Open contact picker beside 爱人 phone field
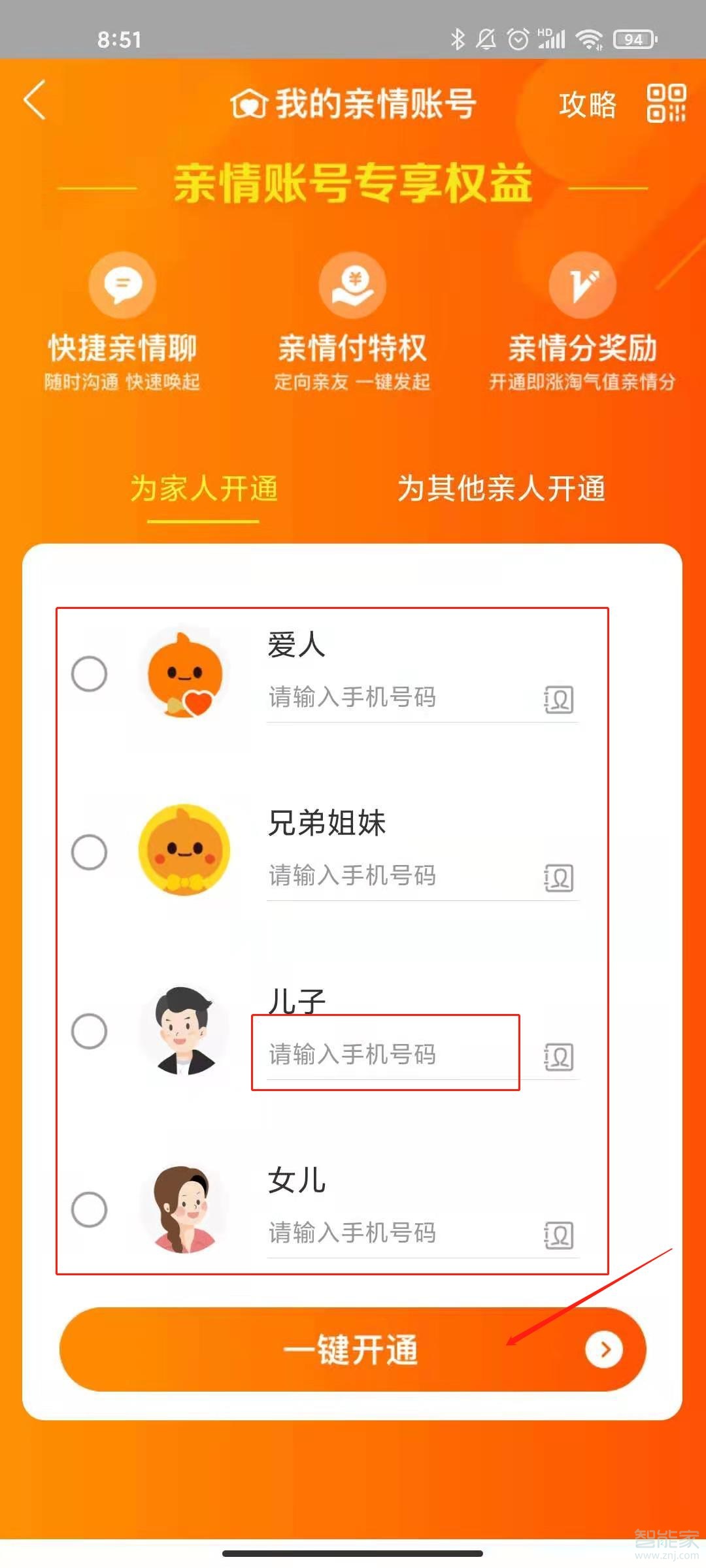 (558, 699)
